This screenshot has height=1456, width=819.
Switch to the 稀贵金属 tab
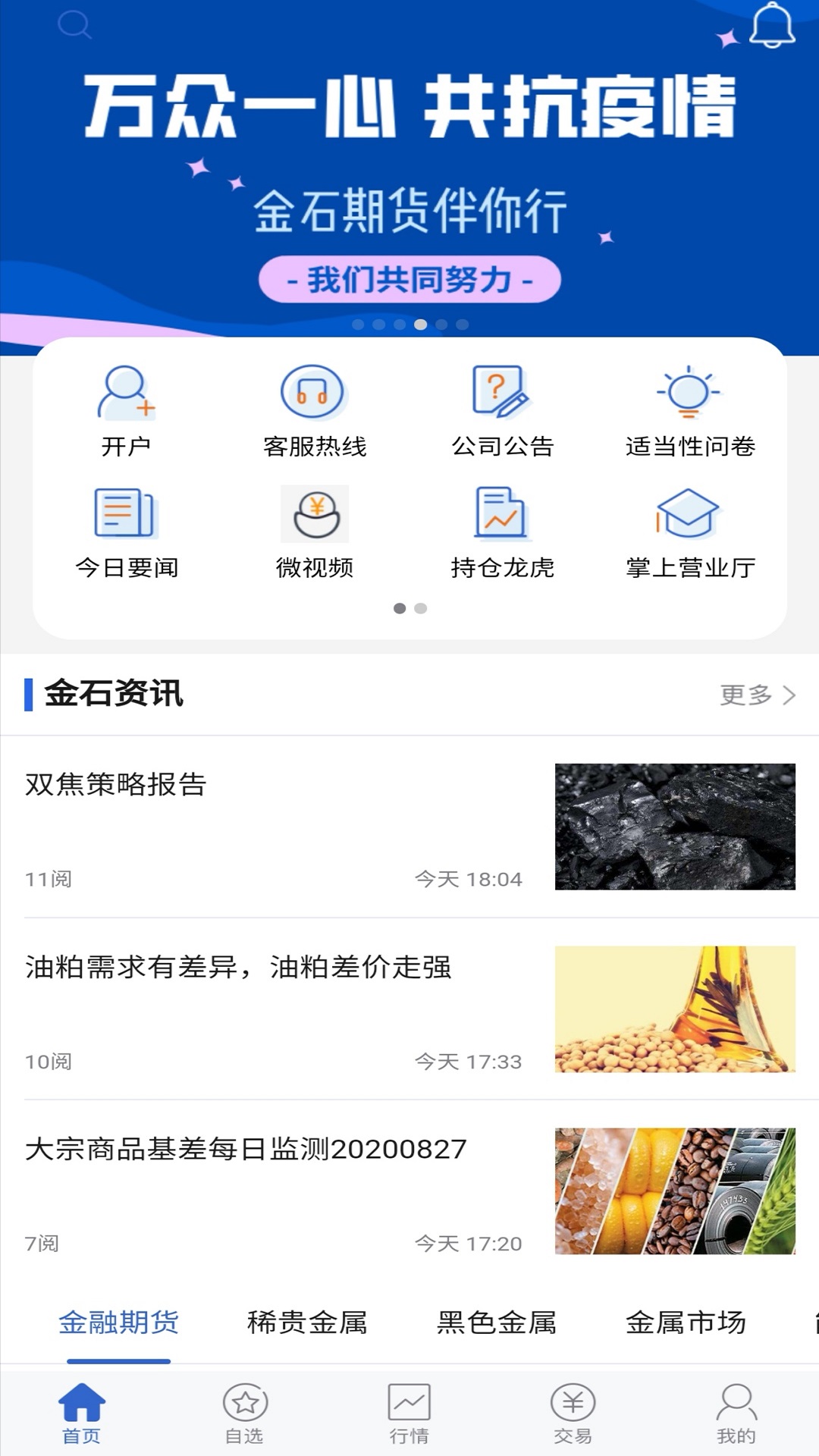click(x=307, y=1323)
